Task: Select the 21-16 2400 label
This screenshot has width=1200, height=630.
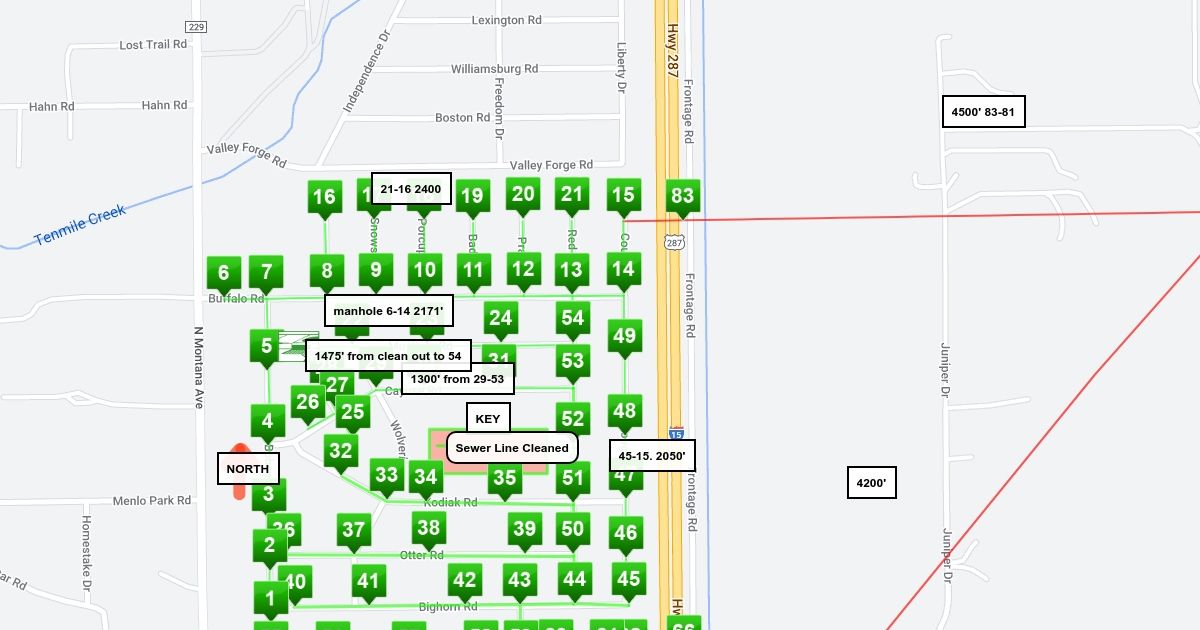Action: pyautogui.click(x=411, y=189)
